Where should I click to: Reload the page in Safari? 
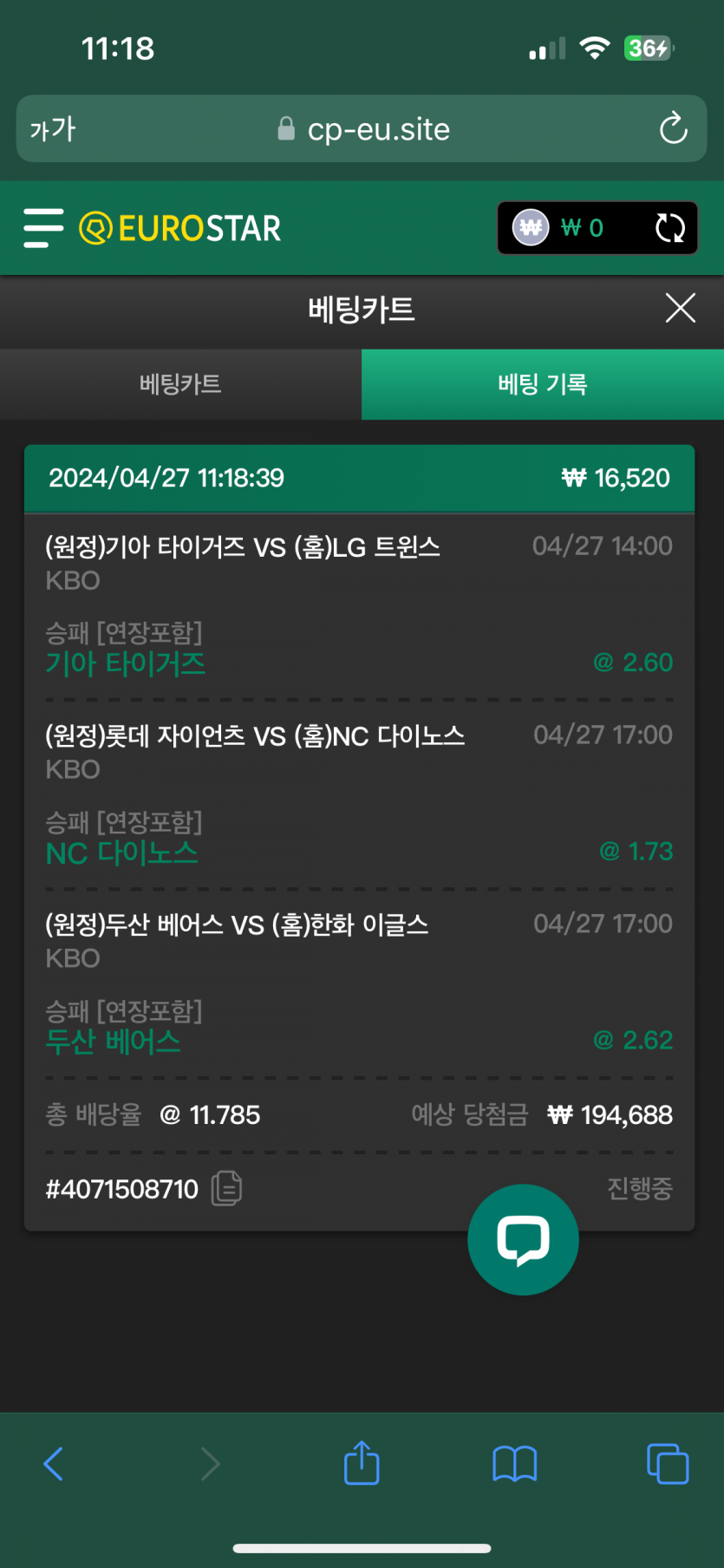(x=673, y=129)
